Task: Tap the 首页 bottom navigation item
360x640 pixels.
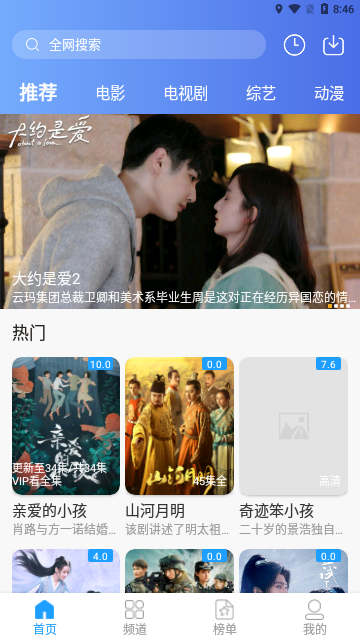Action: 44,617
